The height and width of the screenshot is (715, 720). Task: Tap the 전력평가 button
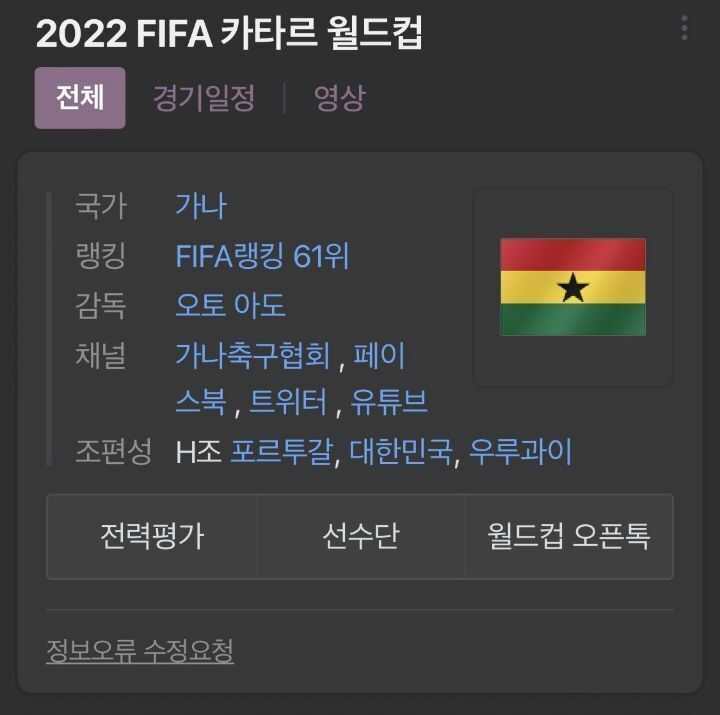(152, 536)
